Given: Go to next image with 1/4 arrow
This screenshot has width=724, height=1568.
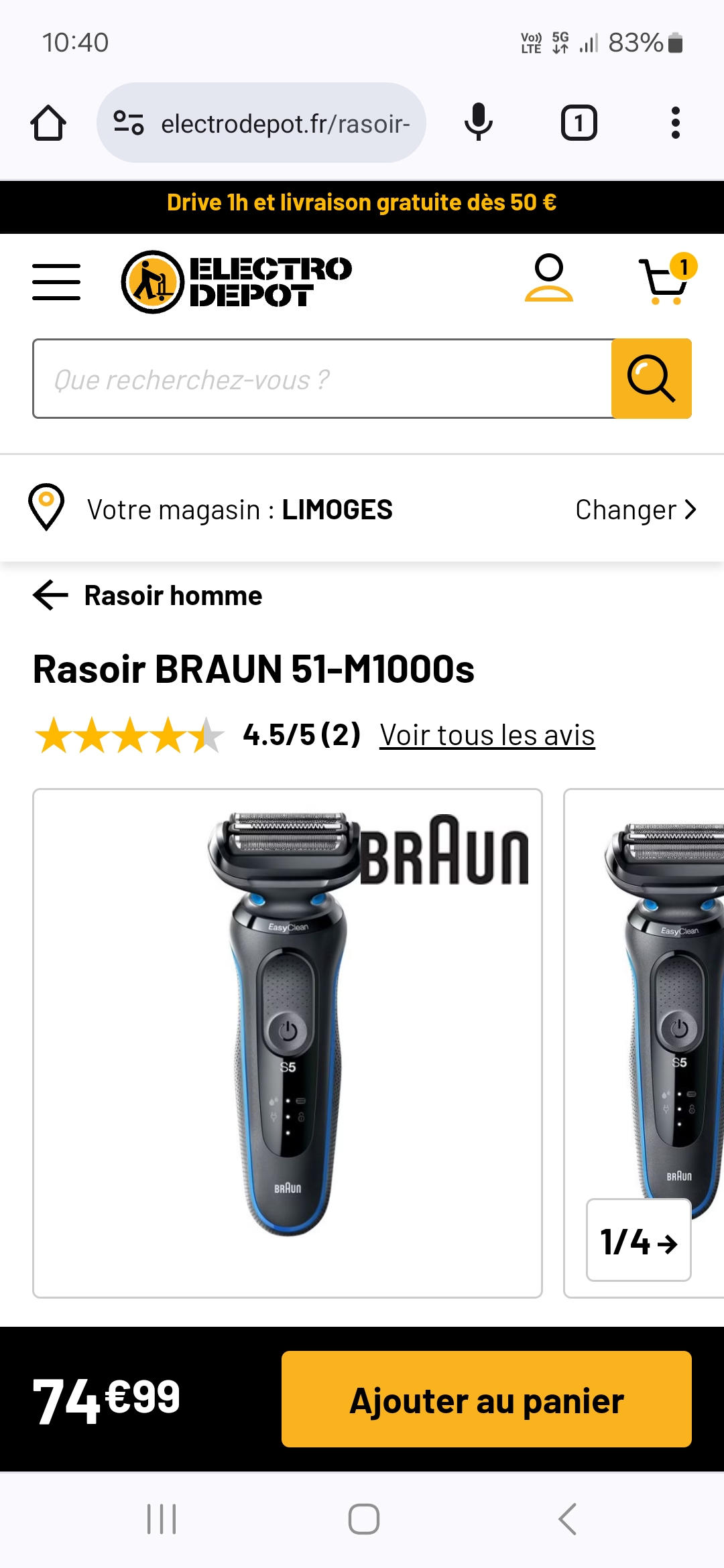Looking at the screenshot, I should pyautogui.click(x=638, y=1241).
